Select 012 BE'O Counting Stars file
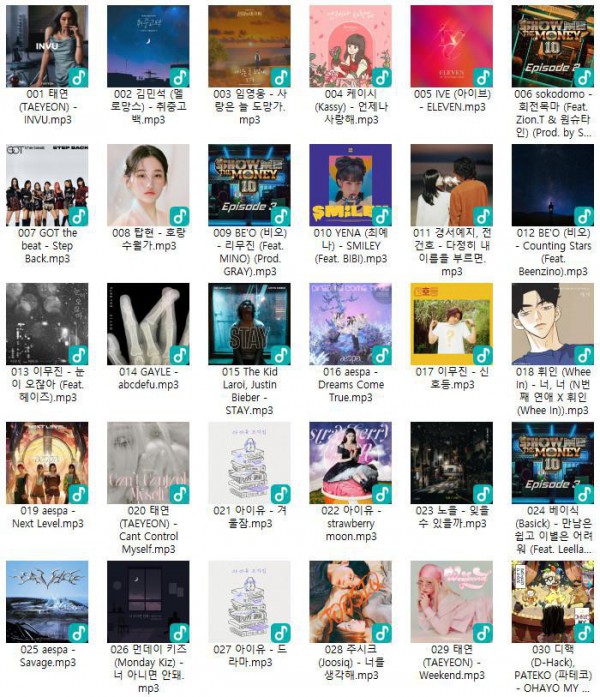Viewport: 600px width, 697px height. tap(552, 184)
